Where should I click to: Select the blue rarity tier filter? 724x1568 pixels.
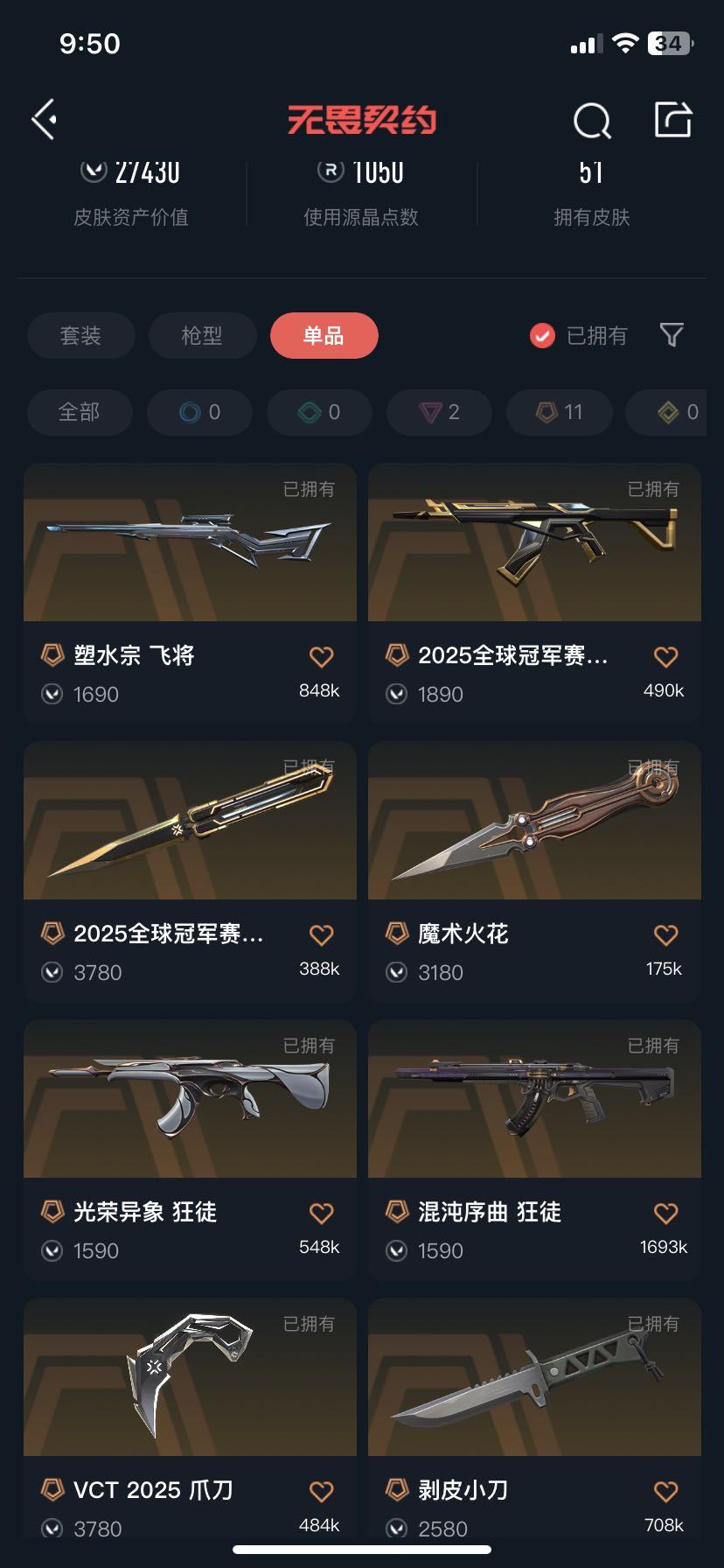coord(199,412)
